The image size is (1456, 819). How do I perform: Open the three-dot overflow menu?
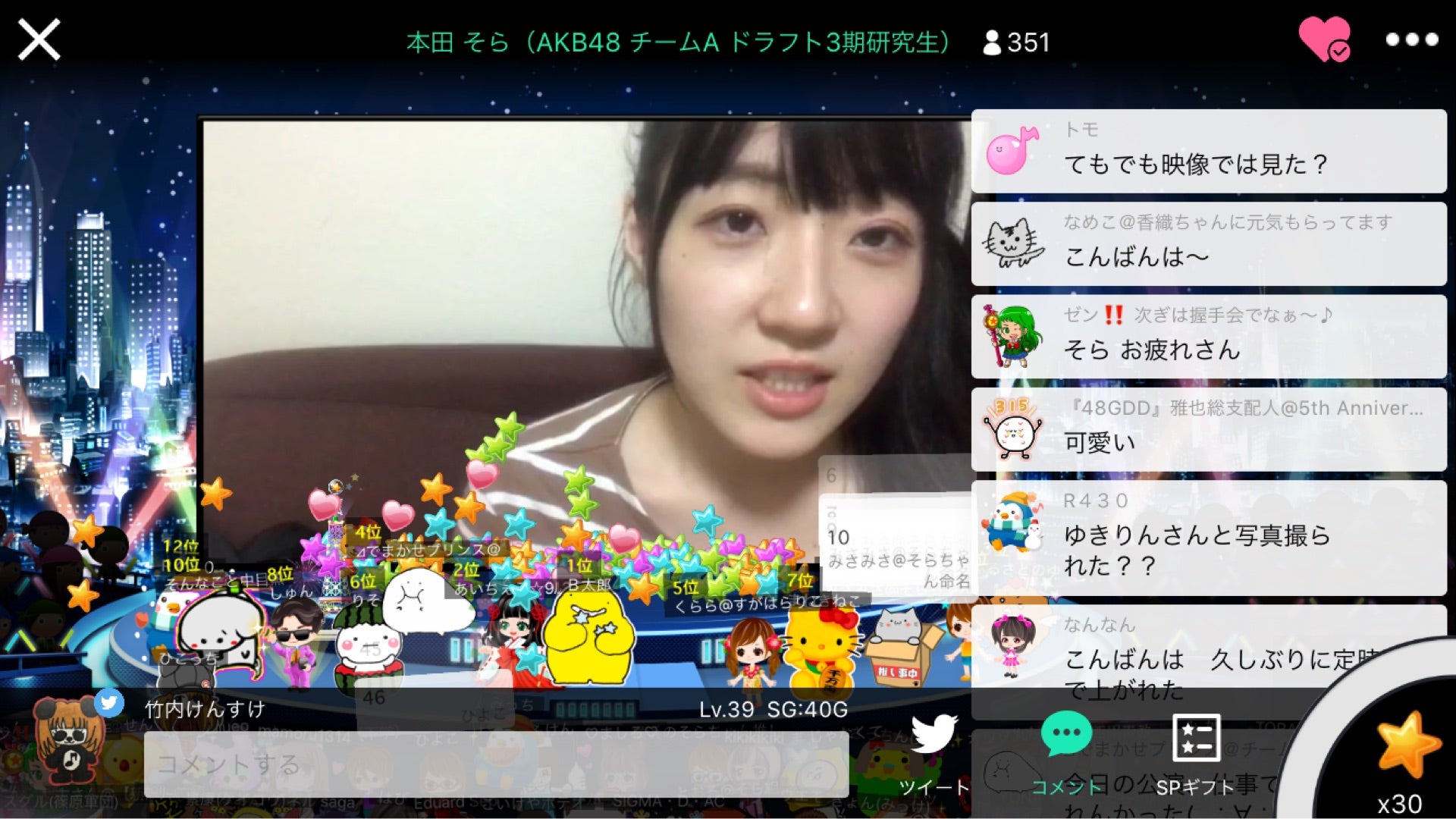click(1411, 39)
